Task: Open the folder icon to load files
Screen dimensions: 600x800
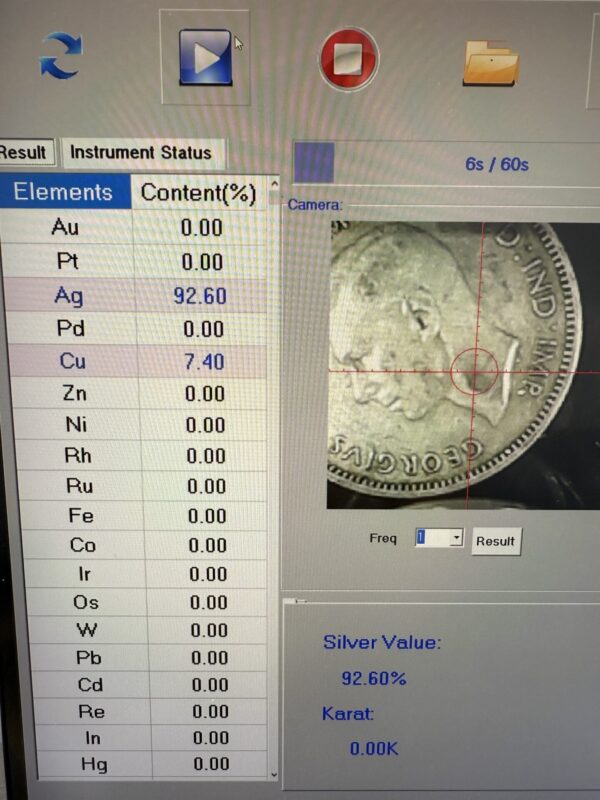Action: [x=491, y=62]
